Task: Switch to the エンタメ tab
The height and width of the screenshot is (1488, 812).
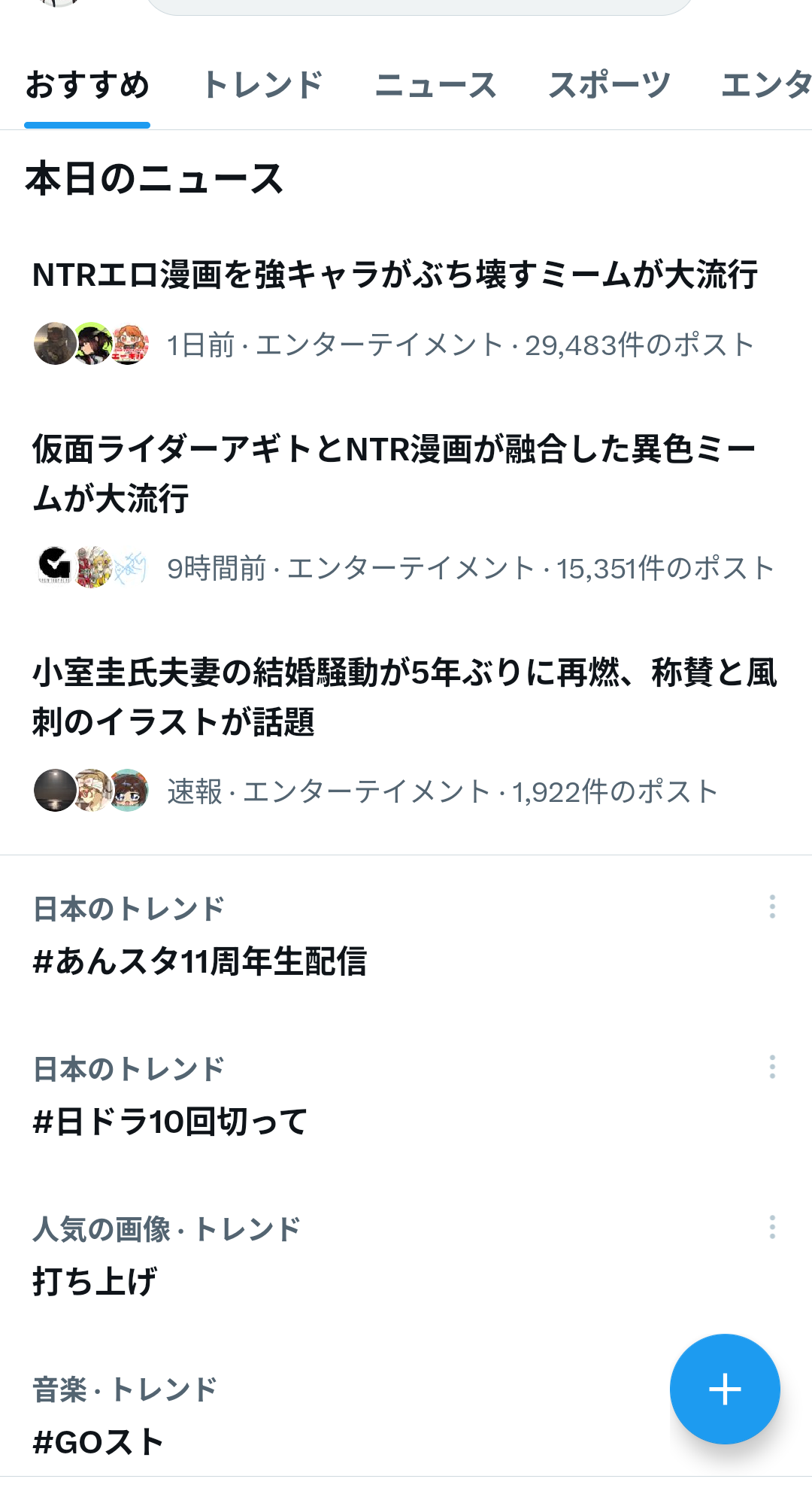Action: pyautogui.click(x=765, y=85)
